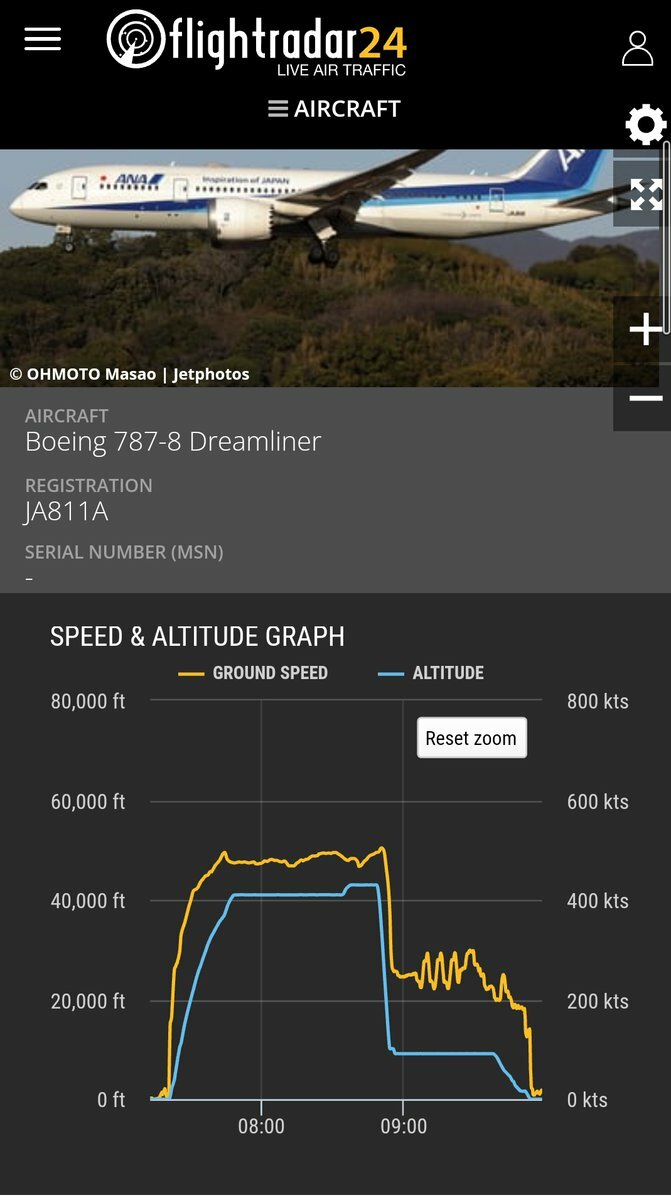Zoom in with the plus button
This screenshot has width=671, height=1200.
(645, 329)
